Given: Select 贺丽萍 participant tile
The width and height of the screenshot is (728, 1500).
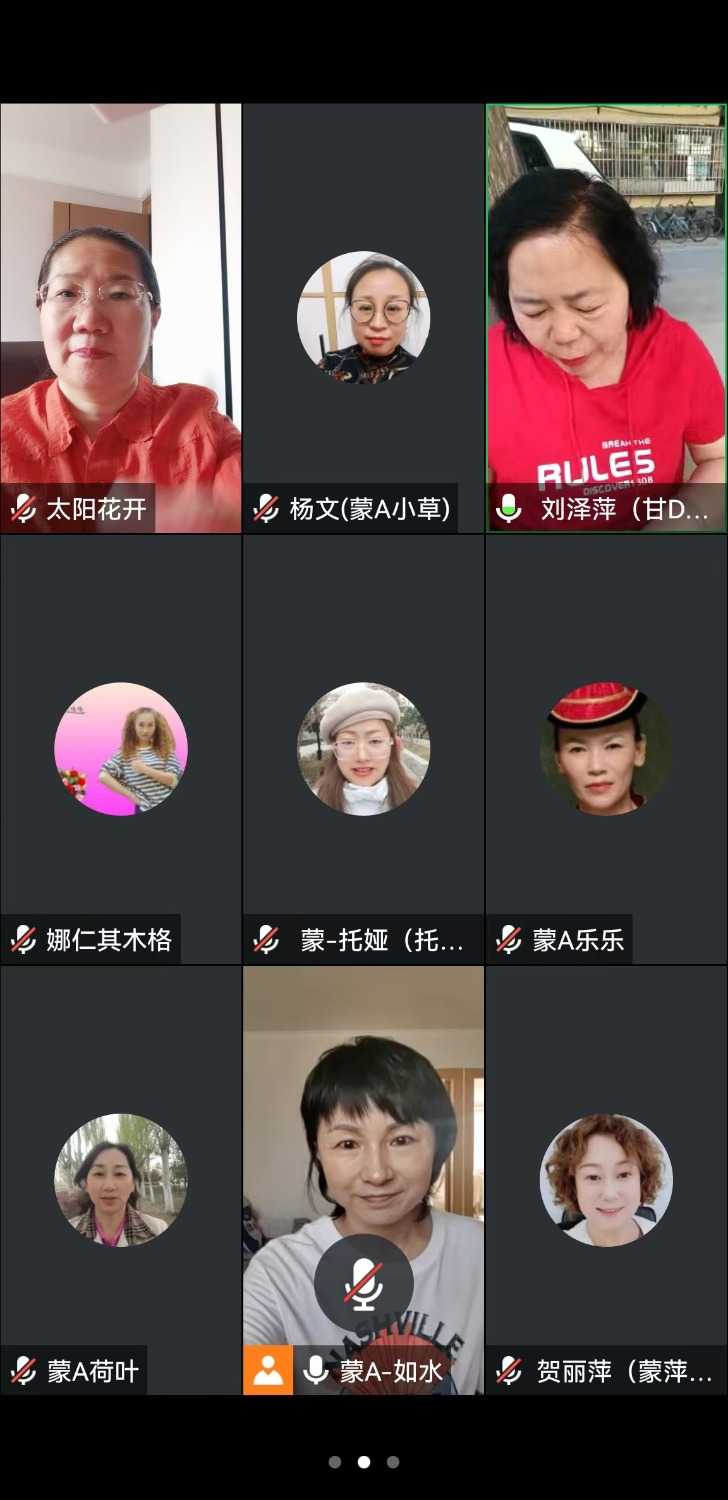Looking at the screenshot, I should tap(606, 1180).
